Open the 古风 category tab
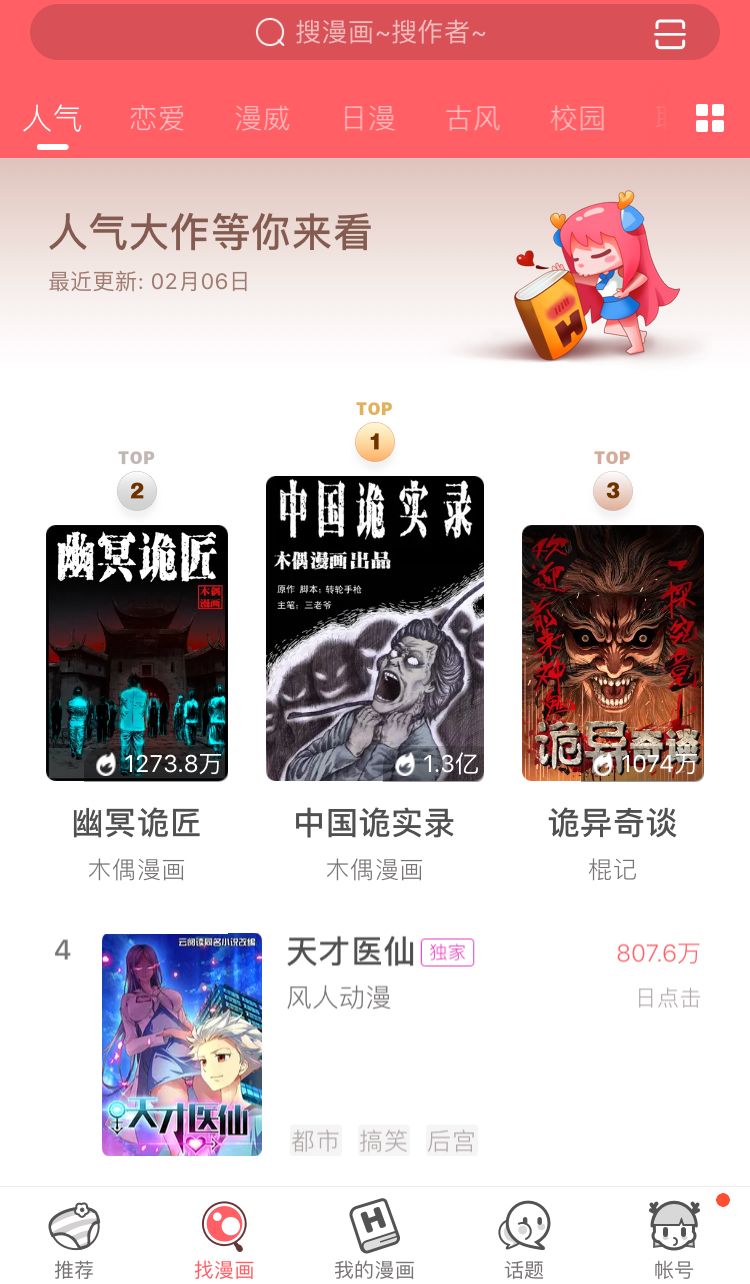Image resolution: width=750 pixels, height=1284 pixels. pyautogui.click(x=473, y=119)
